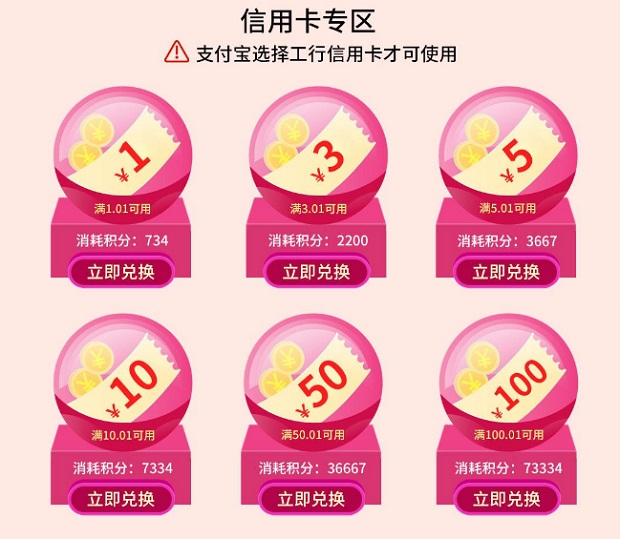The height and width of the screenshot is (539, 620).
Task: Exchange 3667 points for the ¥5 coupon
Action: (x=506, y=272)
